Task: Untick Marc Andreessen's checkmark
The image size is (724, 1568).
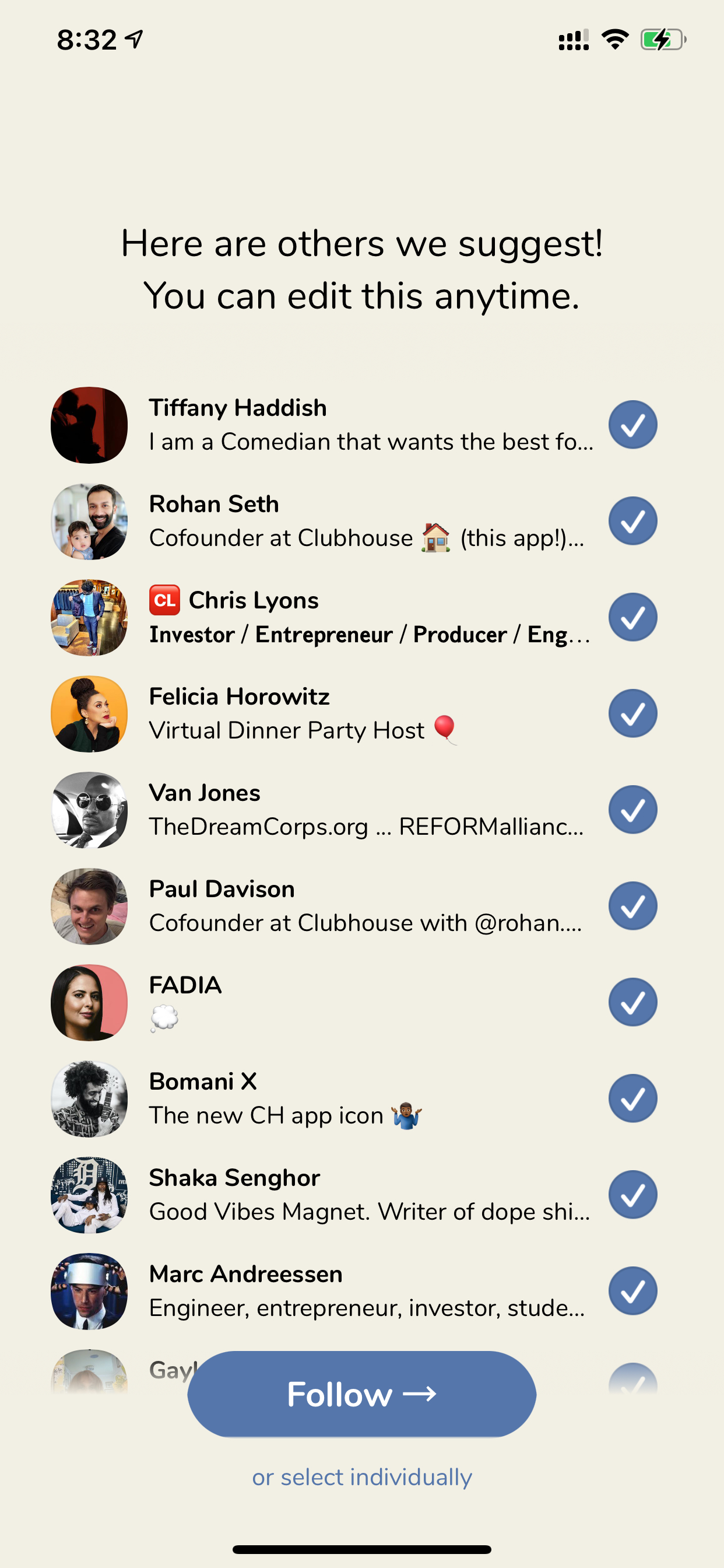Action: (632, 1290)
